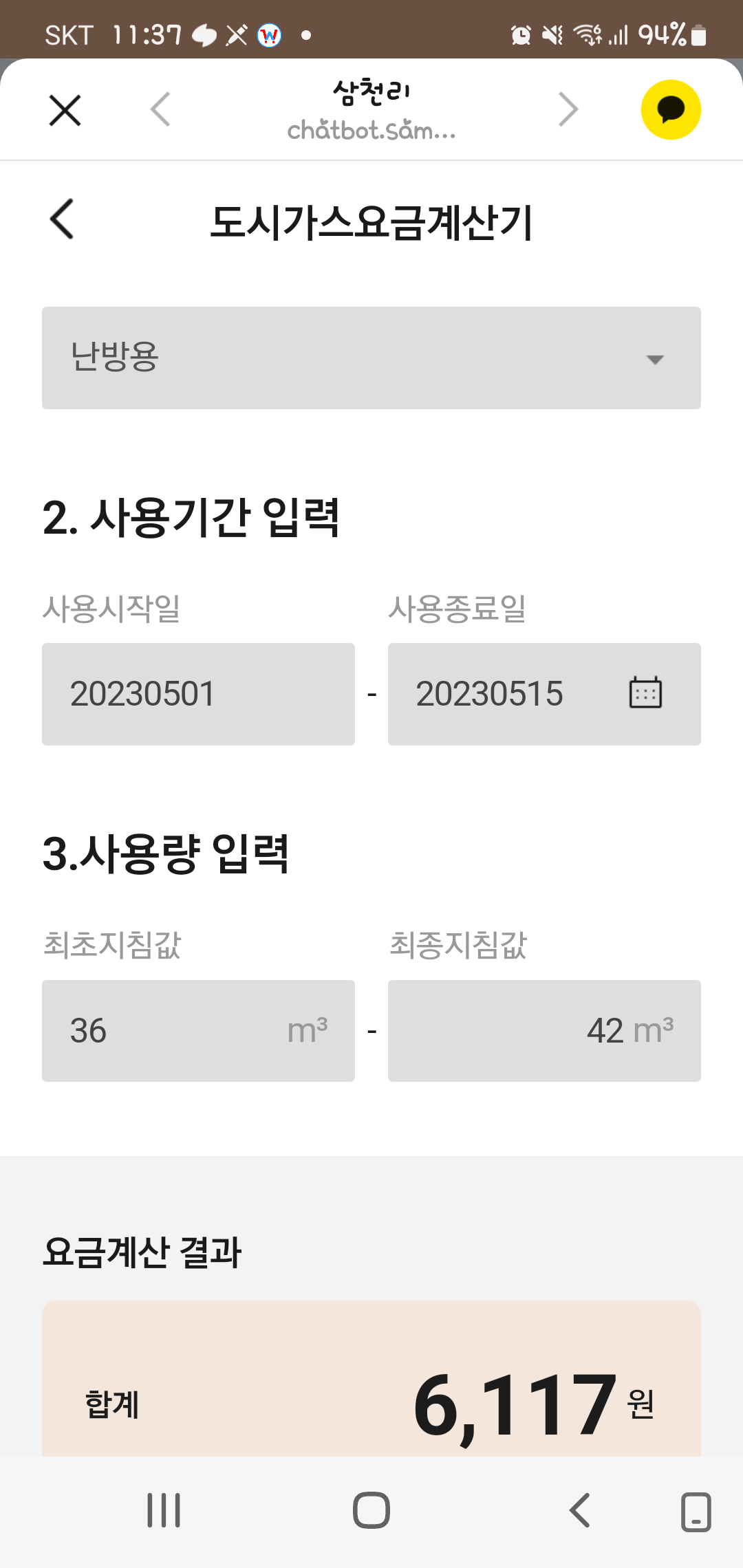Close the in-app browser with the X
Screen dimensions: 743x1568
tap(65, 110)
